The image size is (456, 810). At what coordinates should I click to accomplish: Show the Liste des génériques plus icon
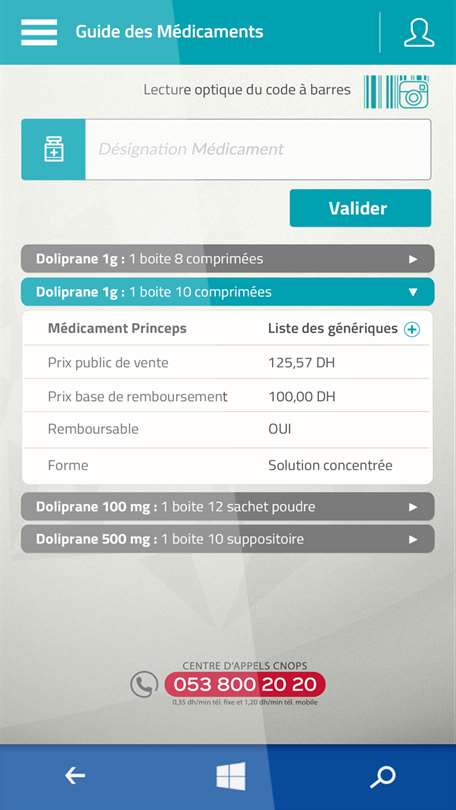(412, 330)
